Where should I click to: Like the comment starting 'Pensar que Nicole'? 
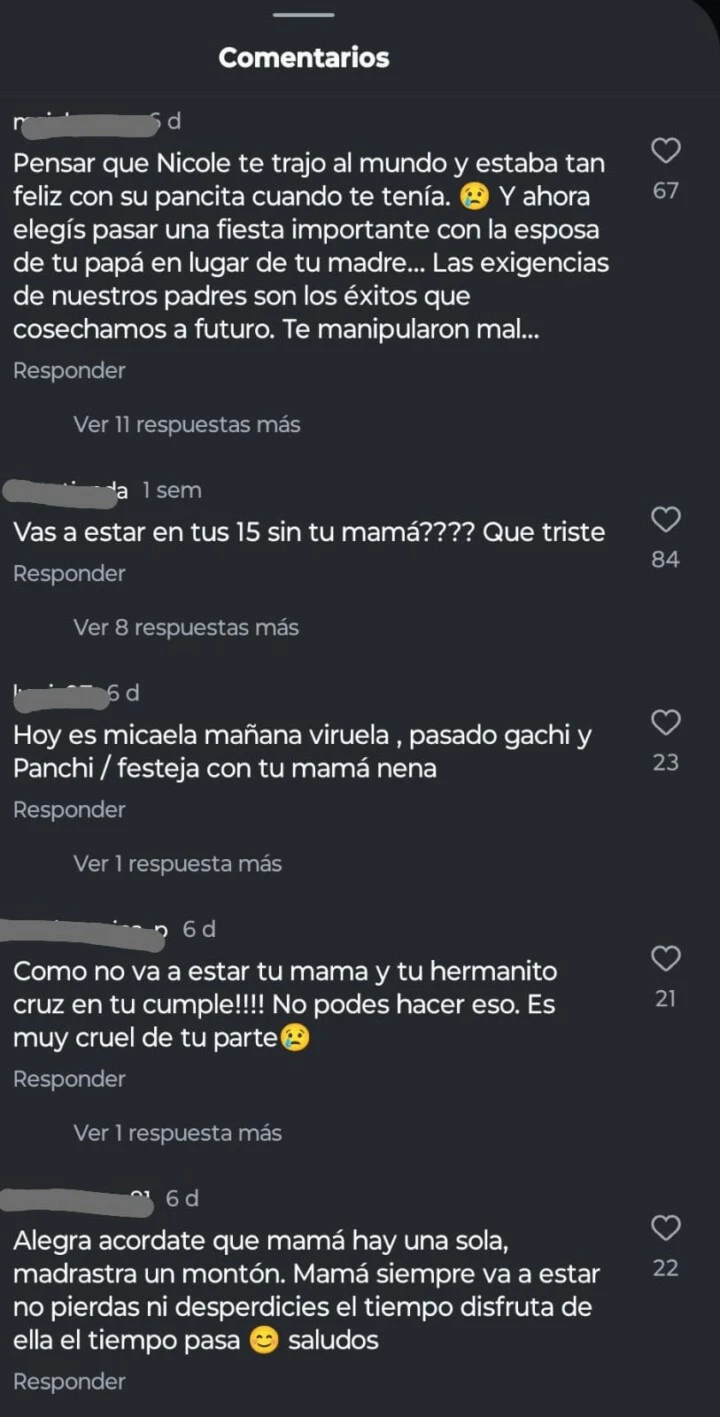[666, 152]
